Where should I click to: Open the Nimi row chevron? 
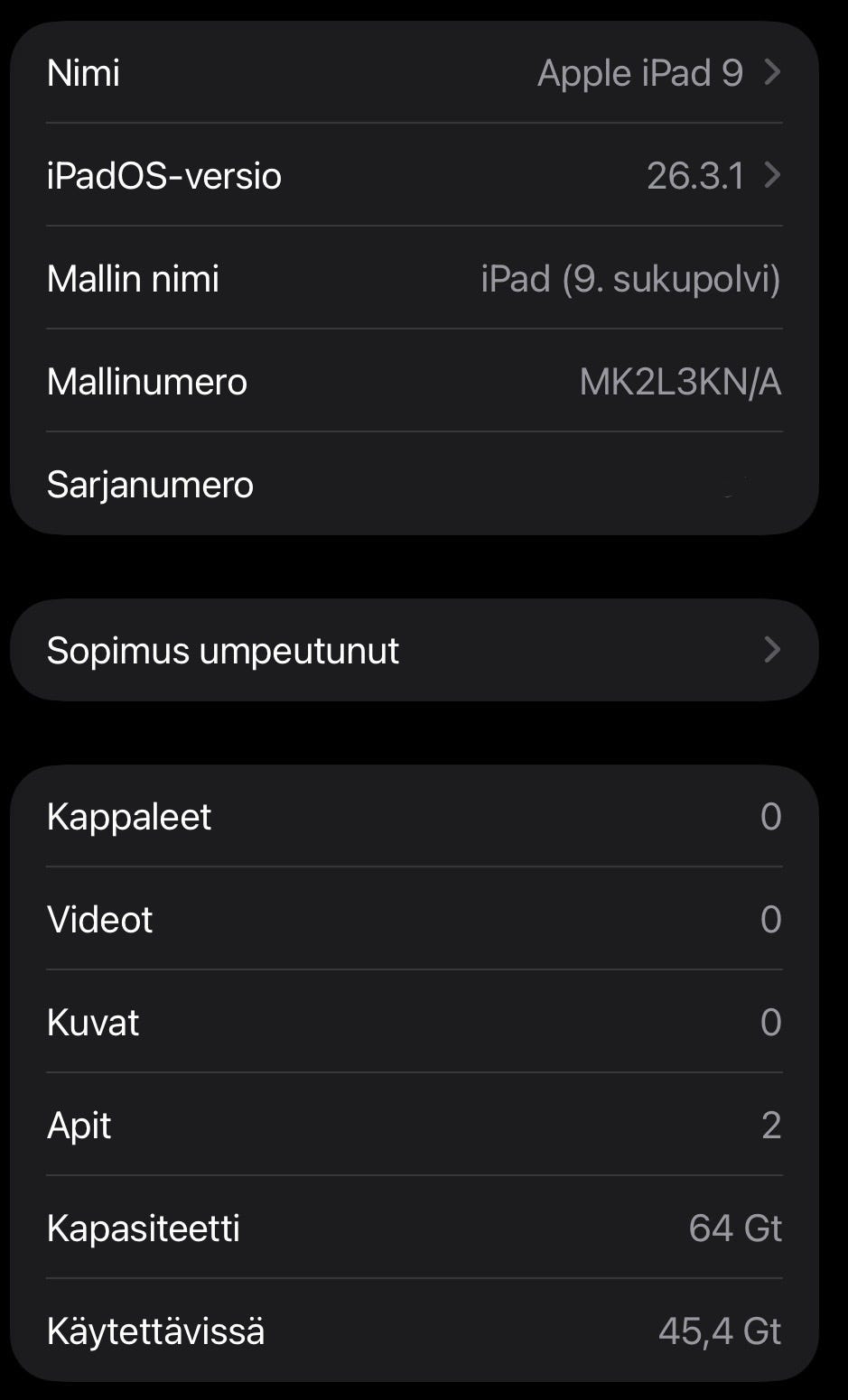click(772, 73)
